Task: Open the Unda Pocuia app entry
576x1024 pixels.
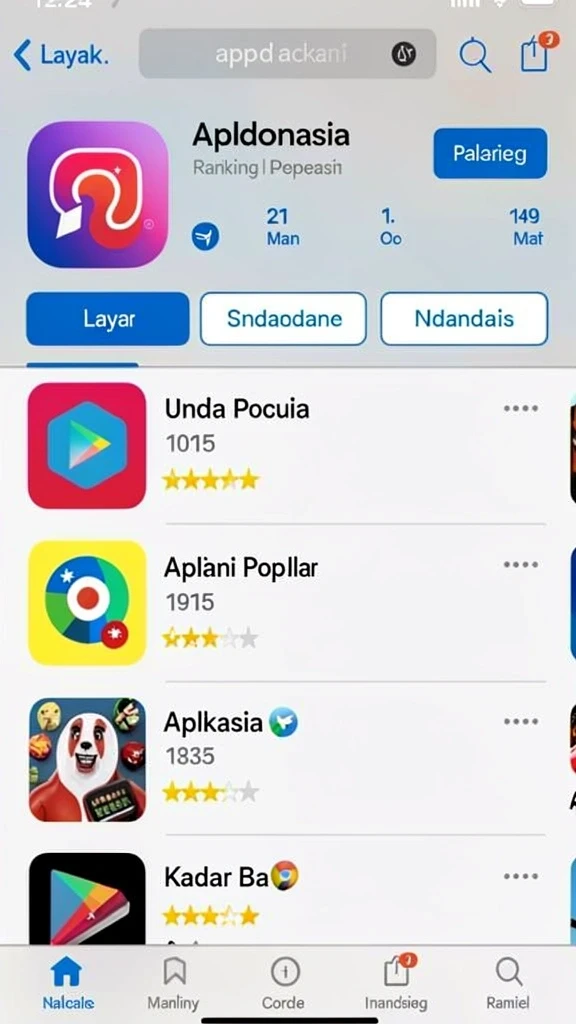Action: click(x=287, y=446)
